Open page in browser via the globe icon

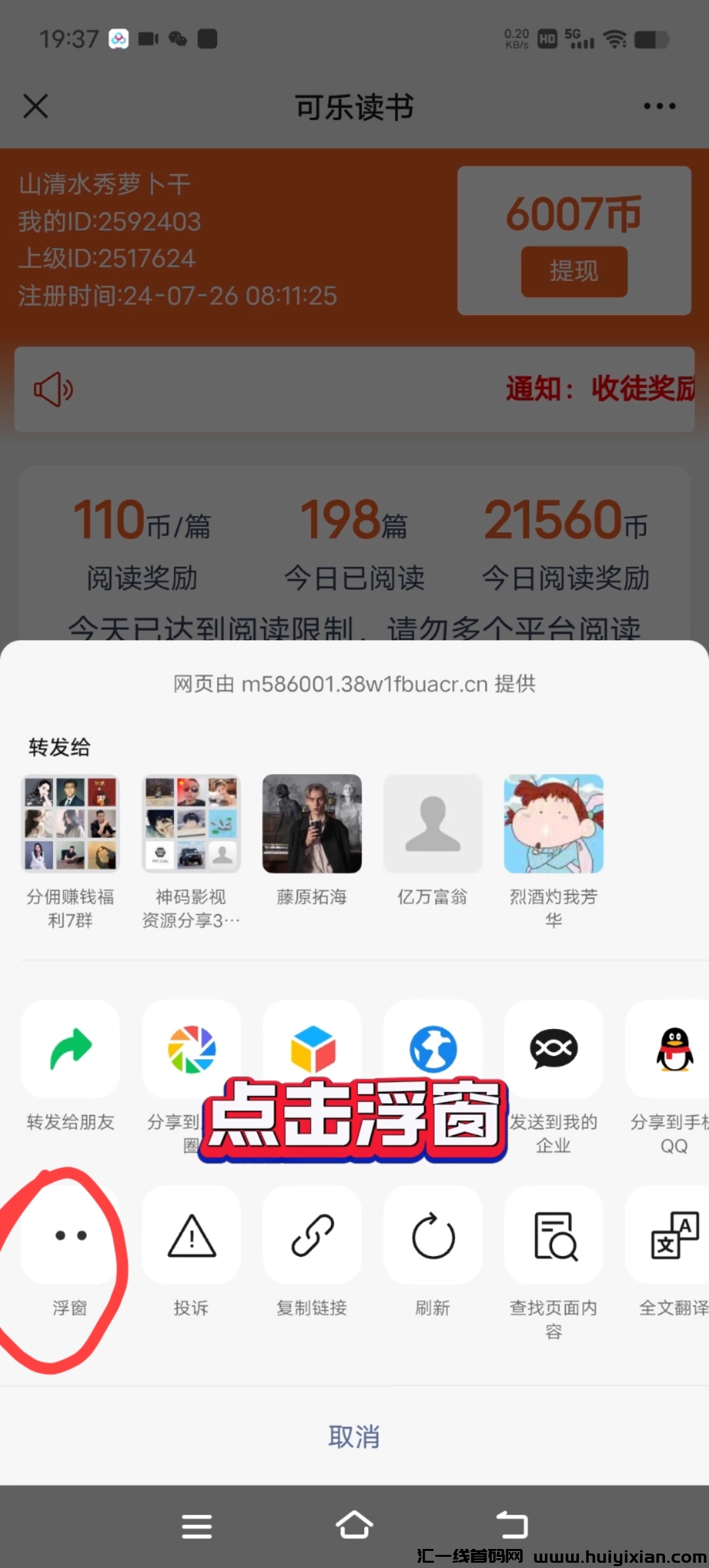click(x=433, y=1048)
